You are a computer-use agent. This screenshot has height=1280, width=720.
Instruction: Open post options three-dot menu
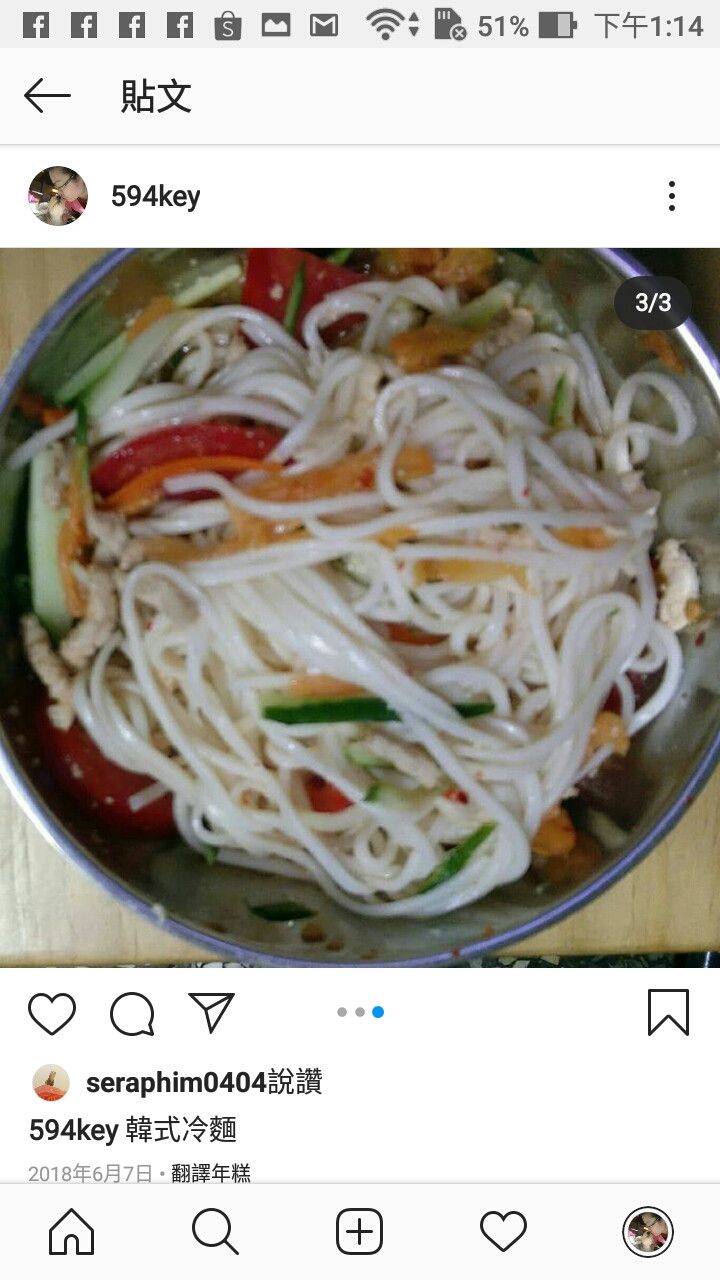(671, 196)
